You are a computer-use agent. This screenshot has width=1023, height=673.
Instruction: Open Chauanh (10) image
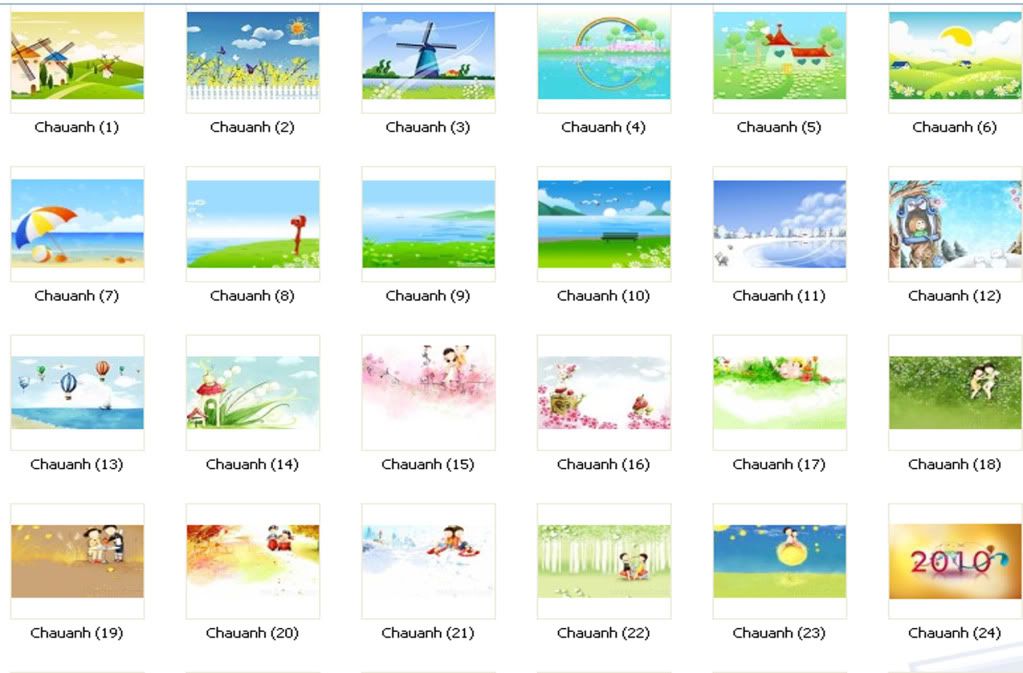click(x=604, y=224)
